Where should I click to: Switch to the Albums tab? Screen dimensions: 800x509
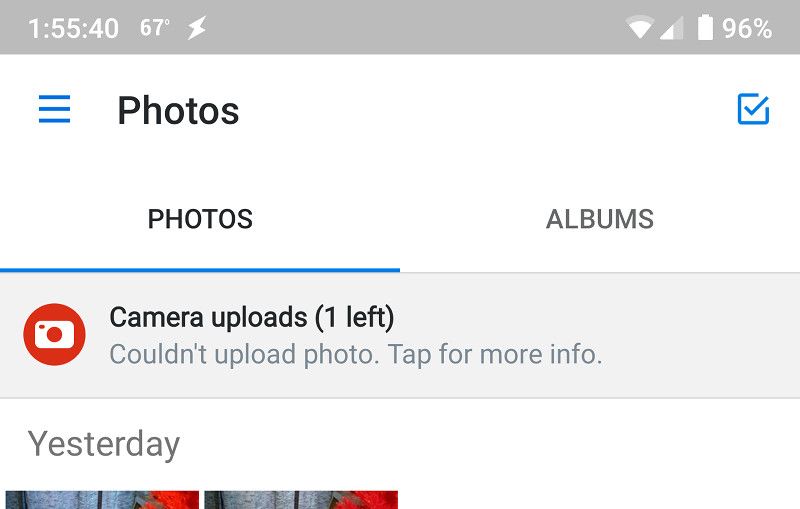[599, 219]
